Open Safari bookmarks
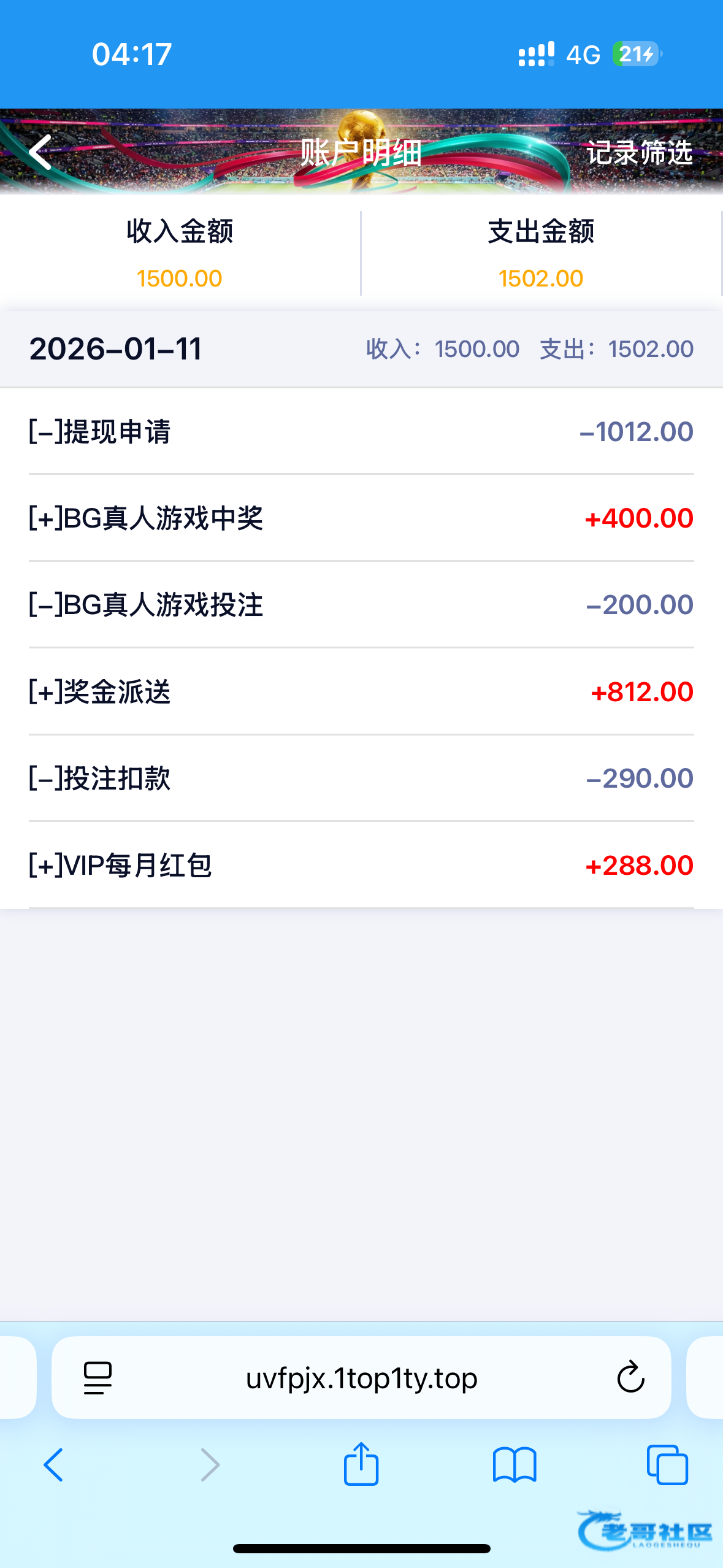Image resolution: width=723 pixels, height=1568 pixels. point(515,1465)
